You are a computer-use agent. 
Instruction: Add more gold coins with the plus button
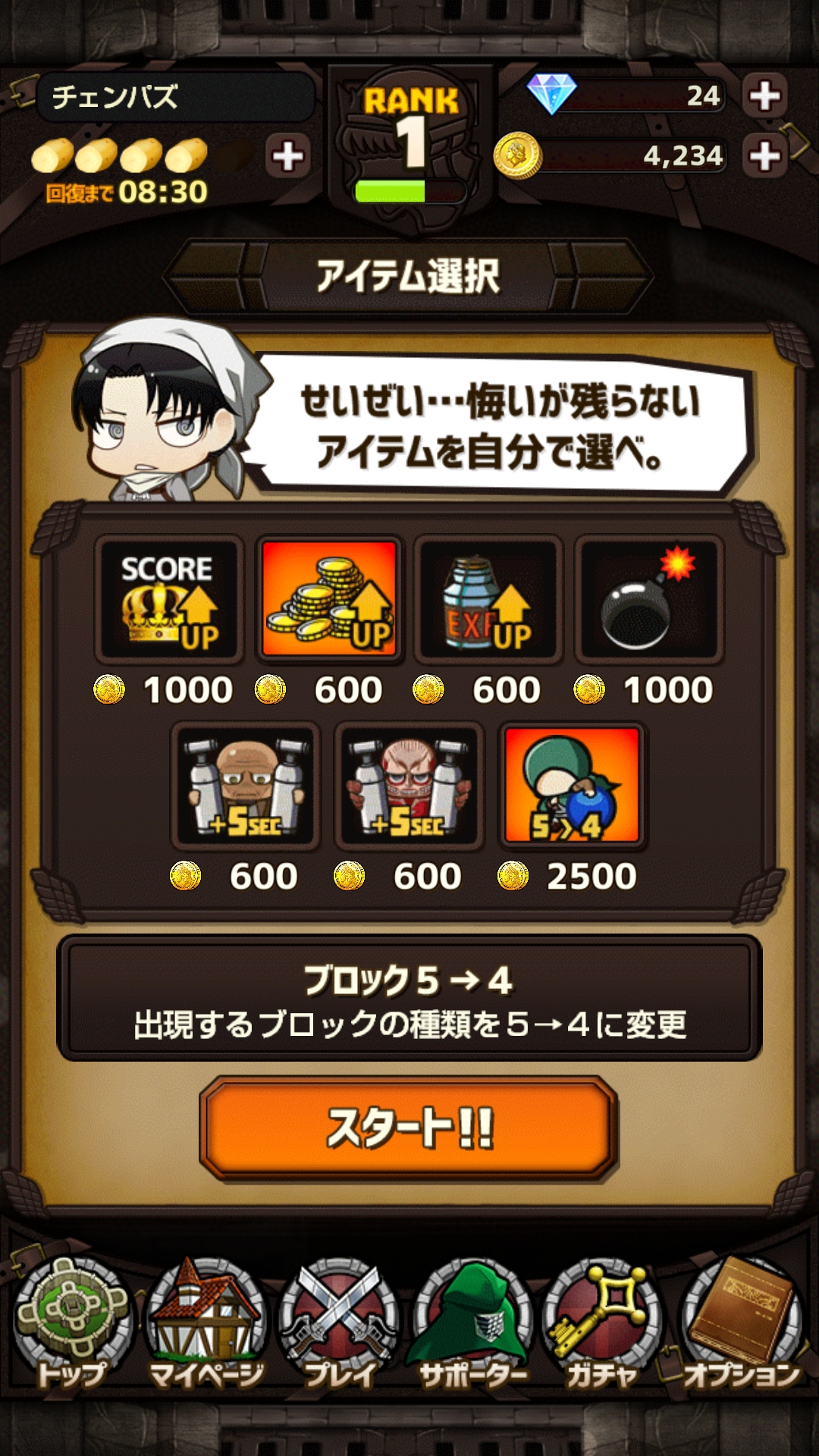764,156
